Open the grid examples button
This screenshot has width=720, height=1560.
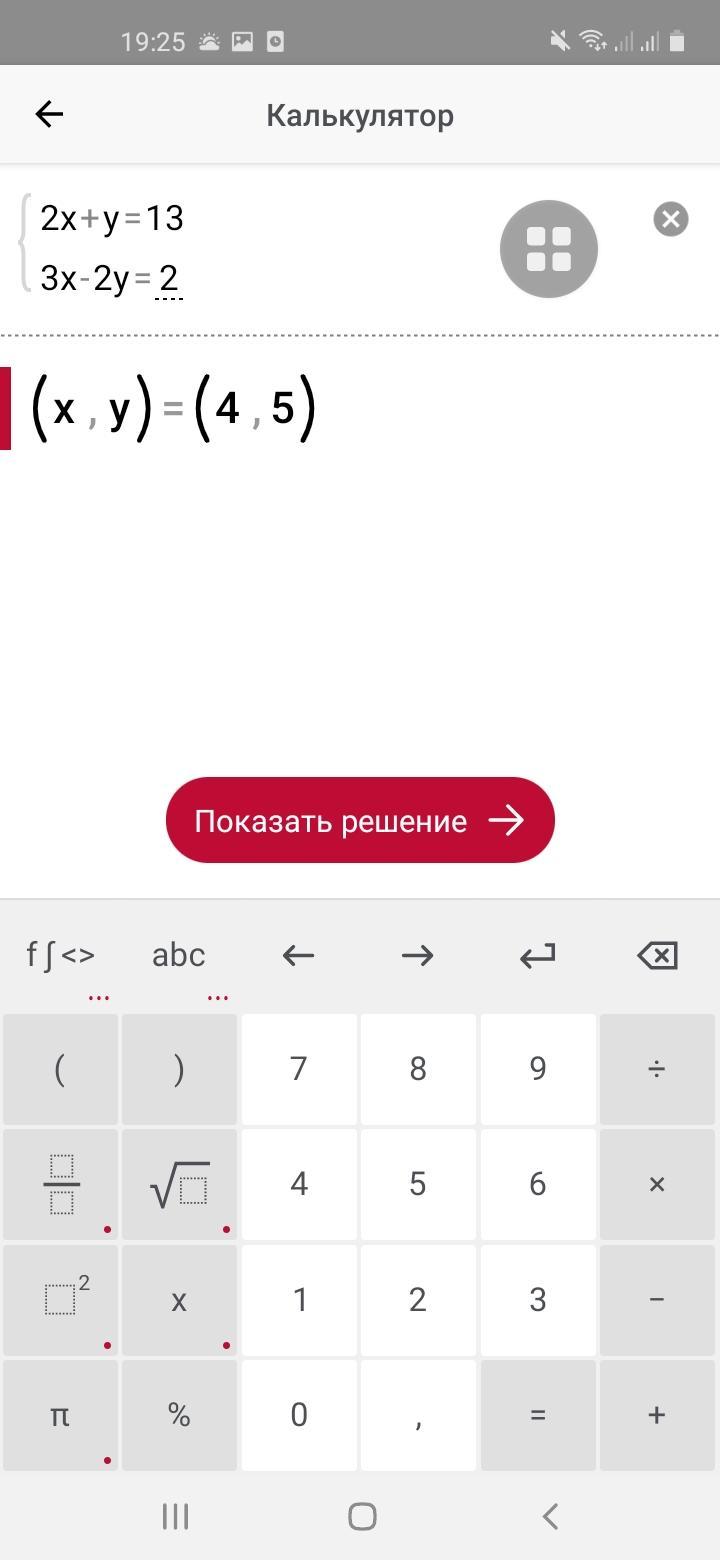[548, 249]
